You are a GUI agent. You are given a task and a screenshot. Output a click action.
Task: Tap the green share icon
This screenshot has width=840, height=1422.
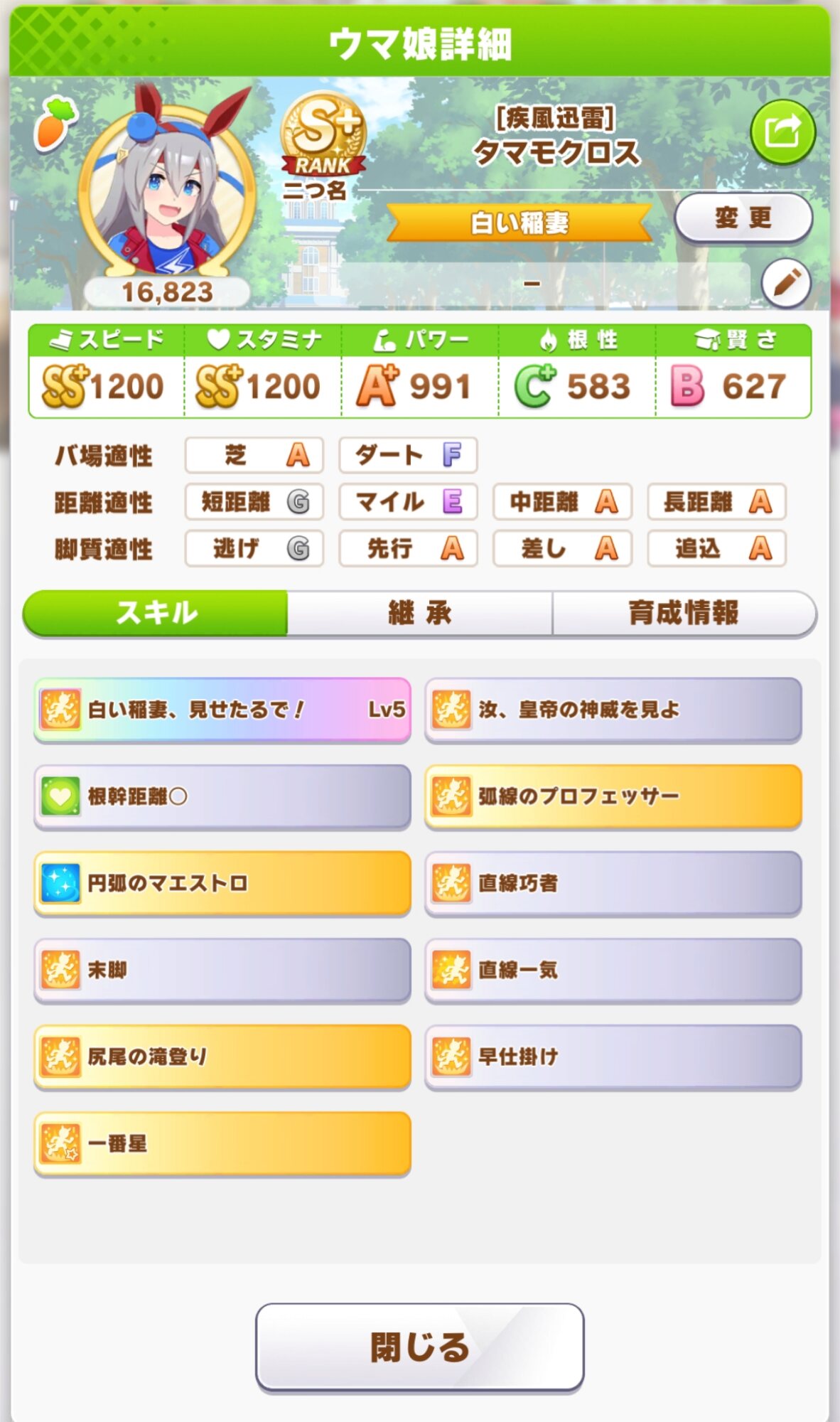pos(782,132)
